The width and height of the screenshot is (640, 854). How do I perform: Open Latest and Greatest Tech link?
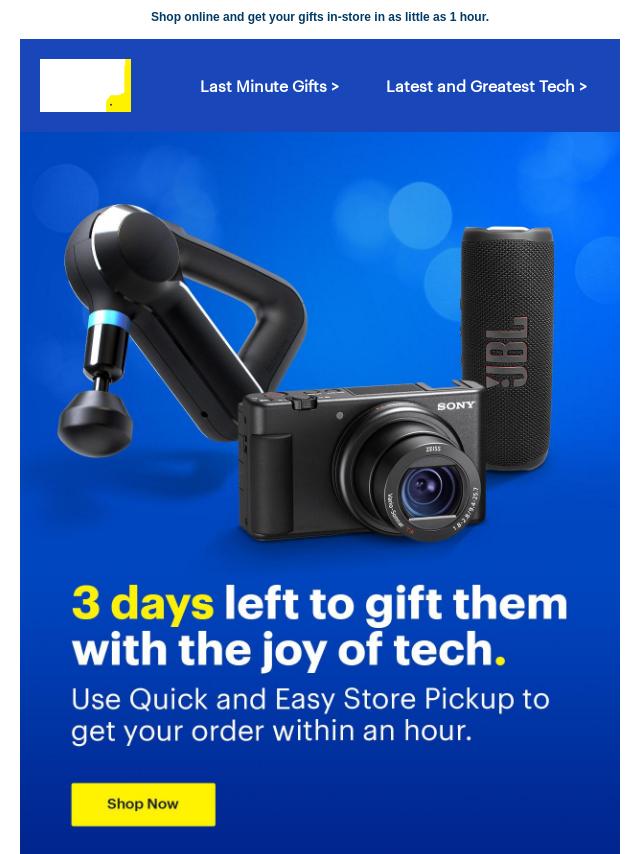[486, 87]
